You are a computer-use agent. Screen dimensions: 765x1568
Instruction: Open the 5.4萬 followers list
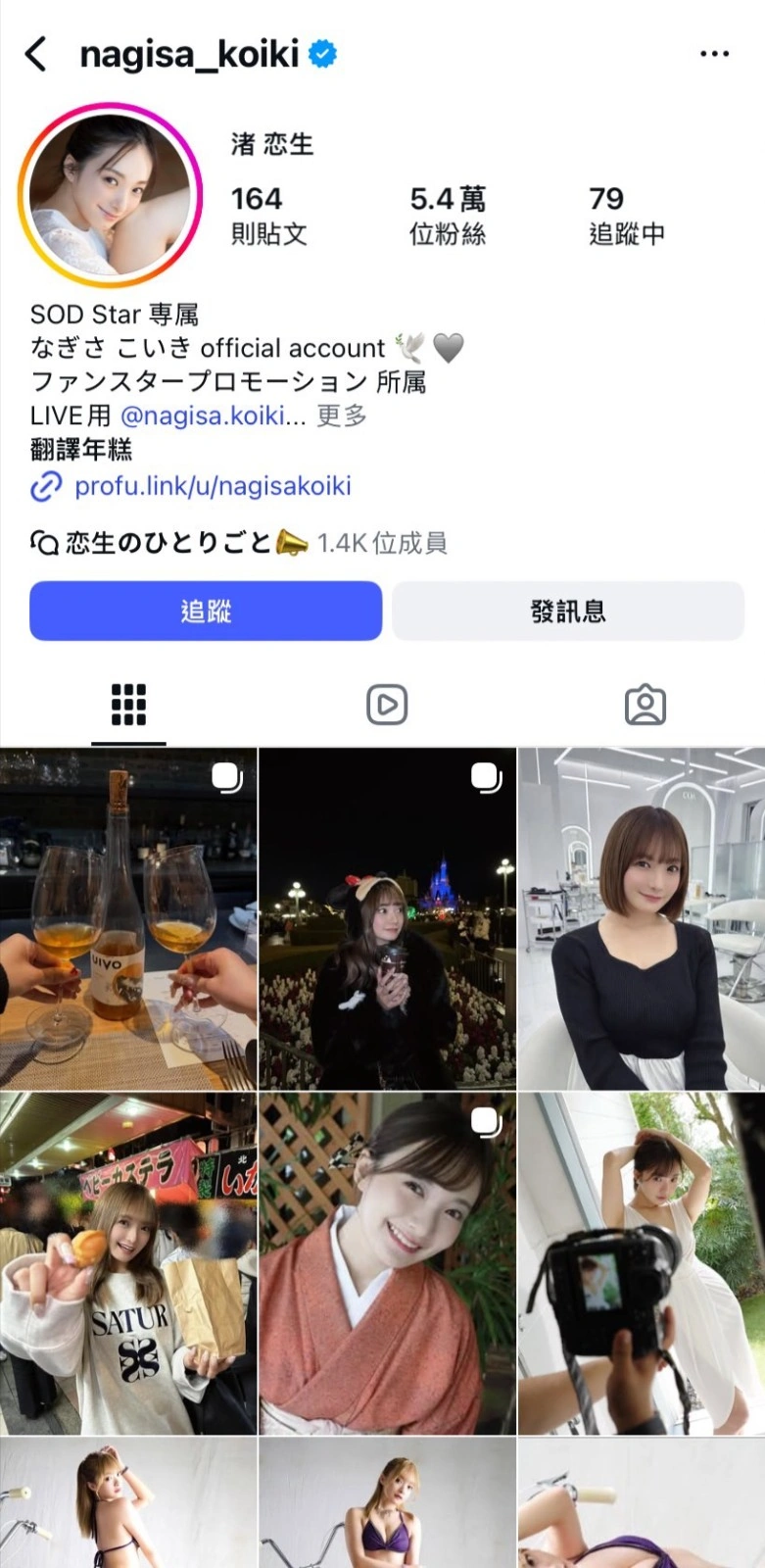(448, 215)
